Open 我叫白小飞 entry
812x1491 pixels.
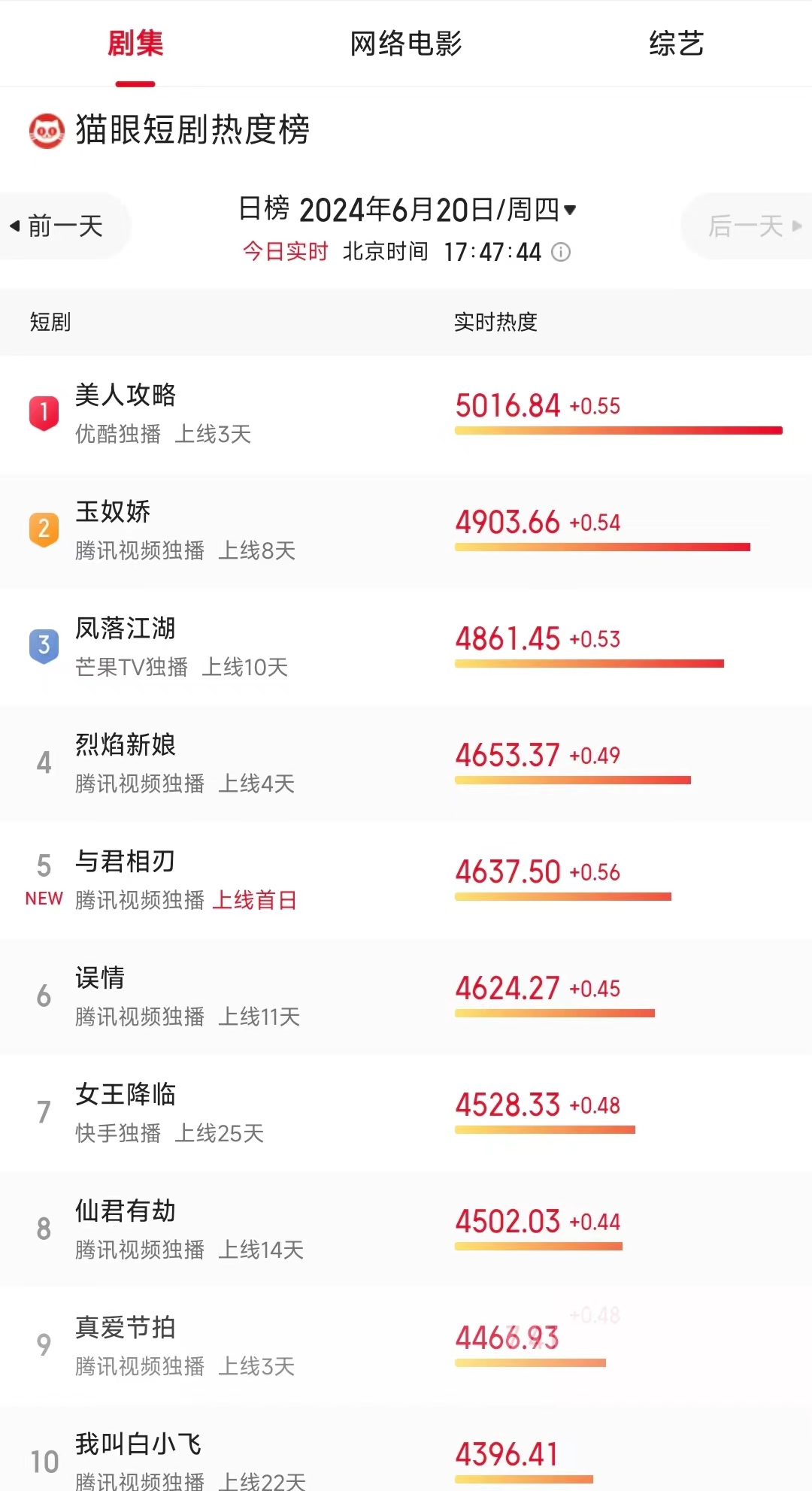pyautogui.click(x=406, y=1448)
